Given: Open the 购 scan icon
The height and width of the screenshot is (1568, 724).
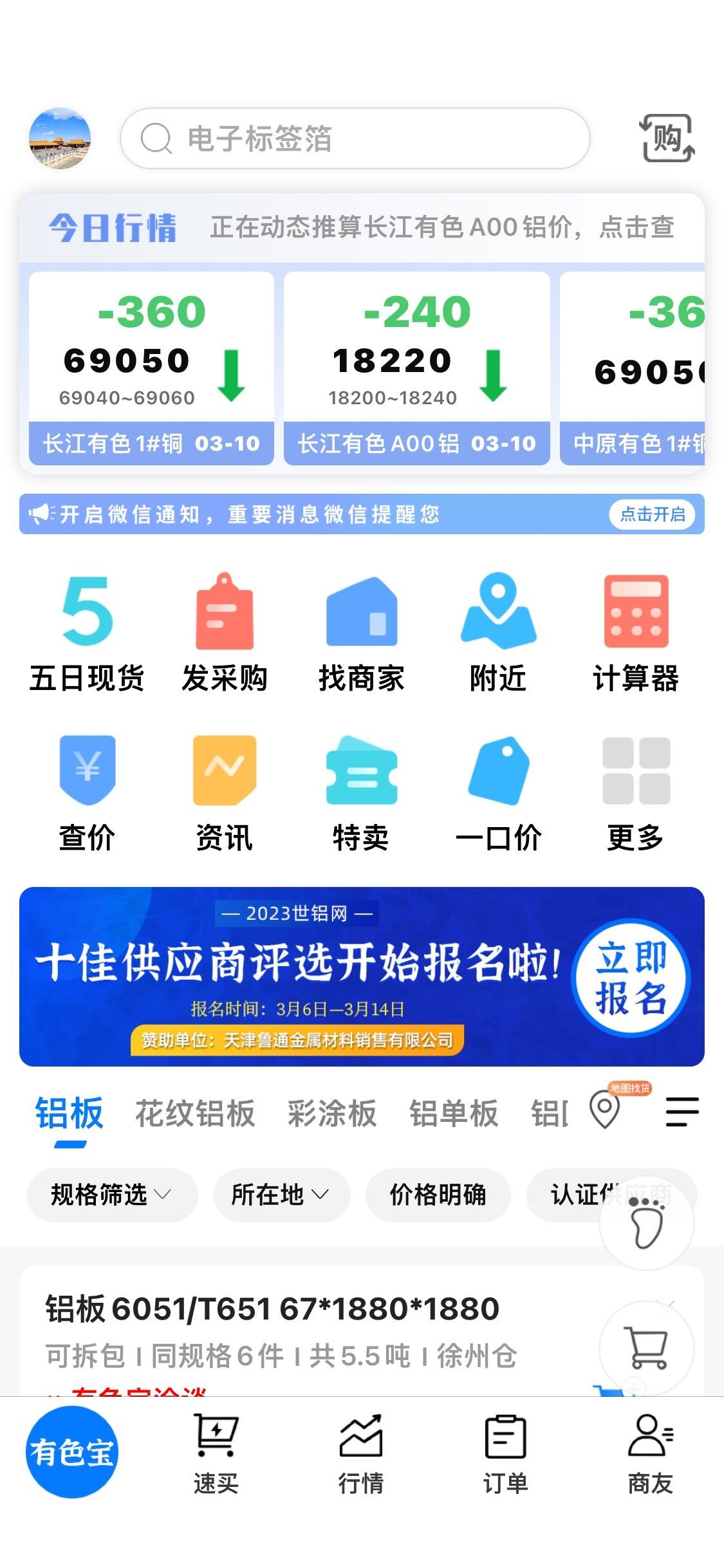Looking at the screenshot, I should [667, 138].
